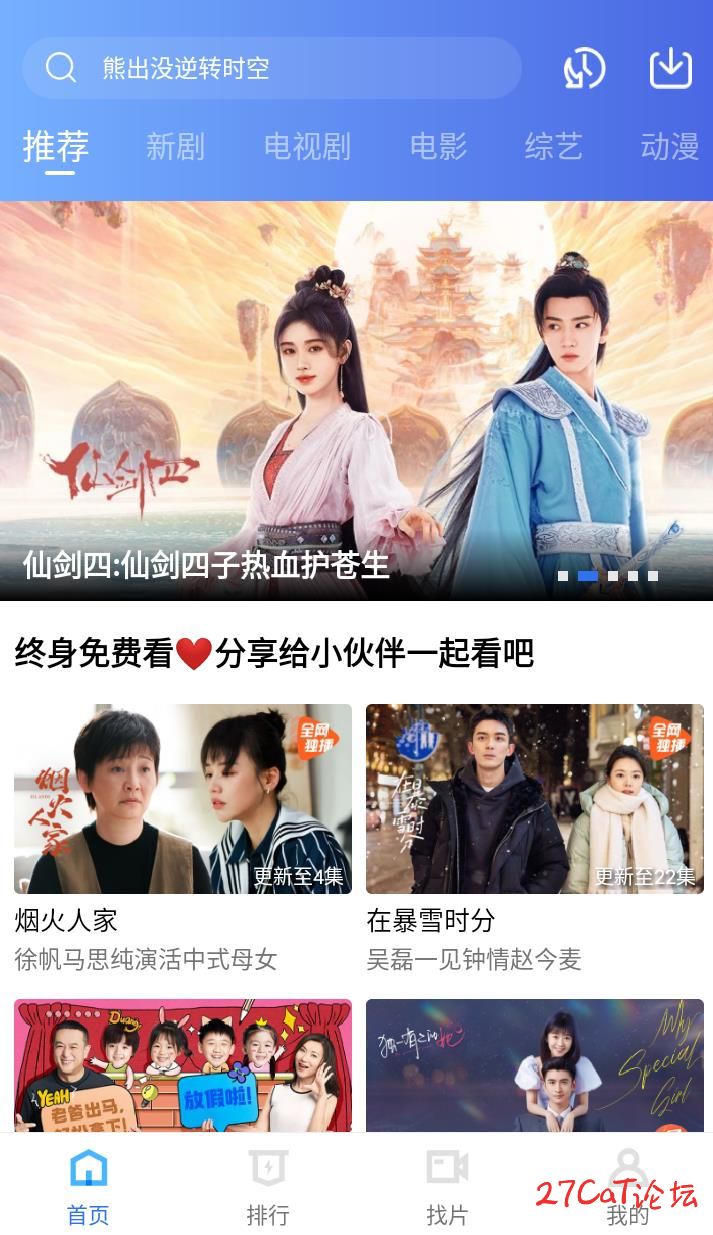This screenshot has height=1235, width=713.
Task: Switch to the 电影 tab
Action: (438, 146)
